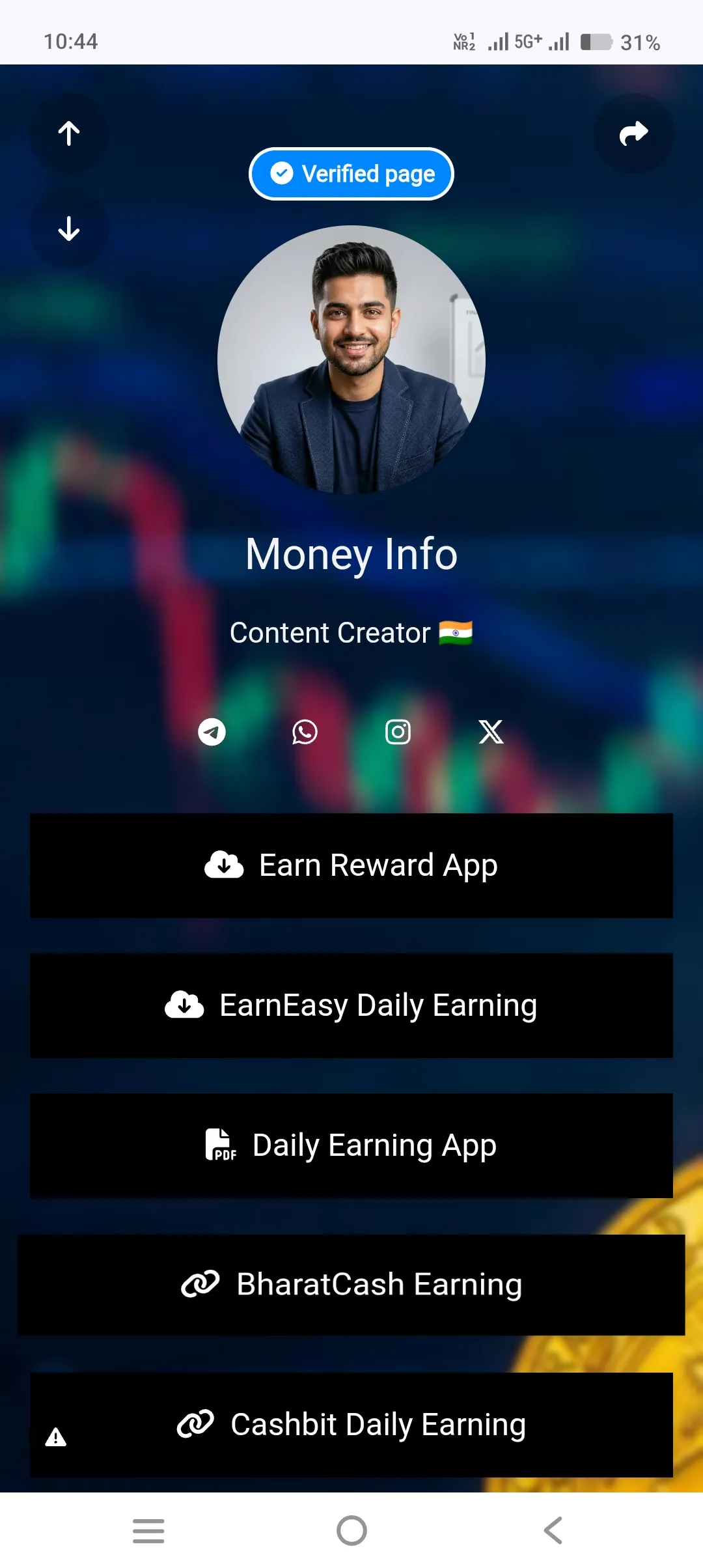Open the Telegram link

click(x=212, y=732)
